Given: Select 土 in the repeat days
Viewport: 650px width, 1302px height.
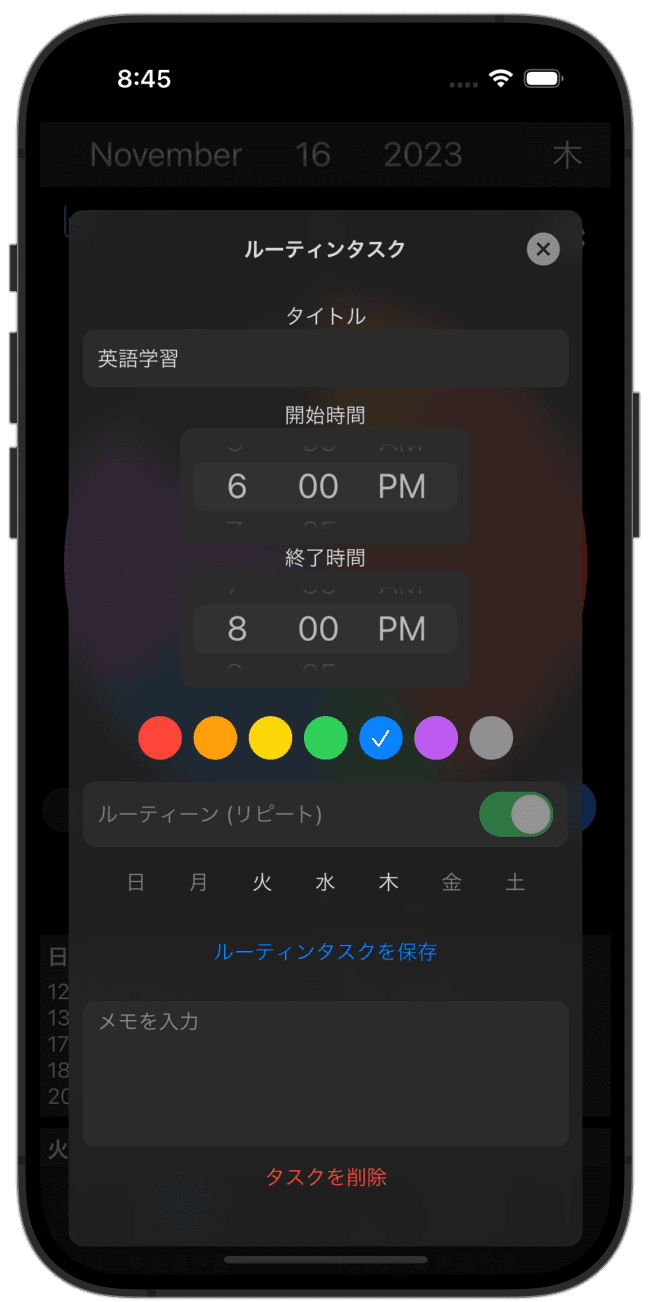Looking at the screenshot, I should click(x=515, y=882).
